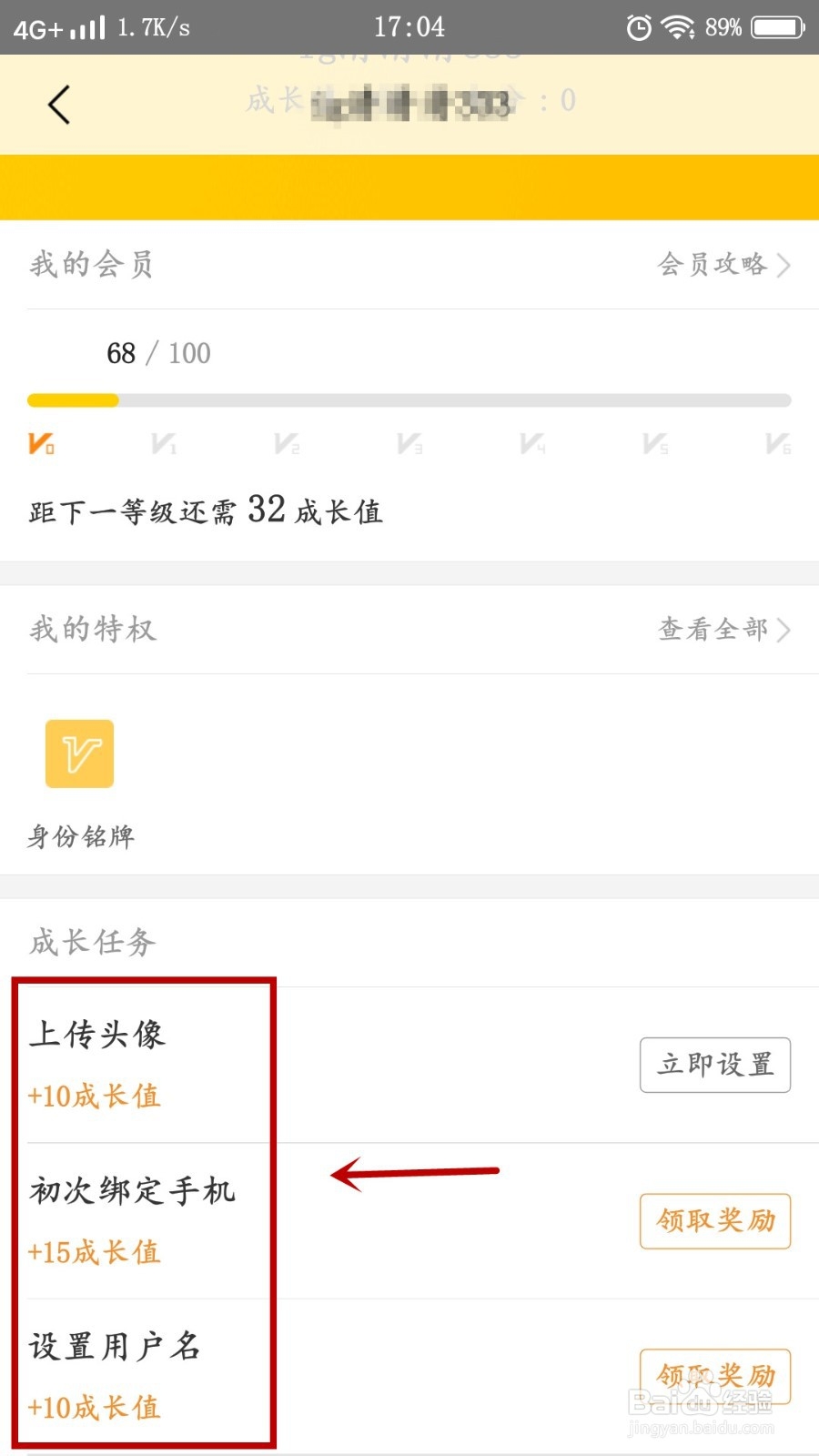Select the V2 level badge
Viewport: 819px width, 1456px height.
coord(287,443)
